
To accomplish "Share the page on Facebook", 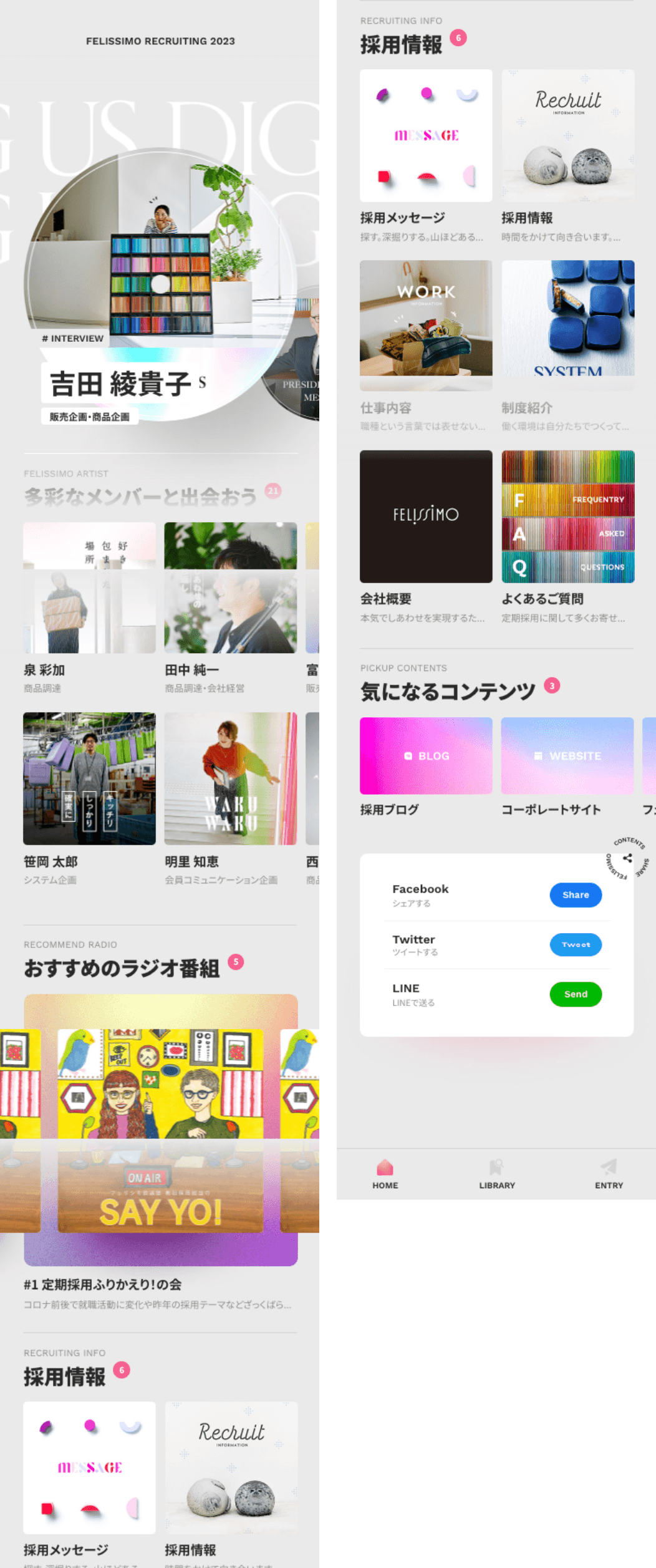I will point(575,894).
